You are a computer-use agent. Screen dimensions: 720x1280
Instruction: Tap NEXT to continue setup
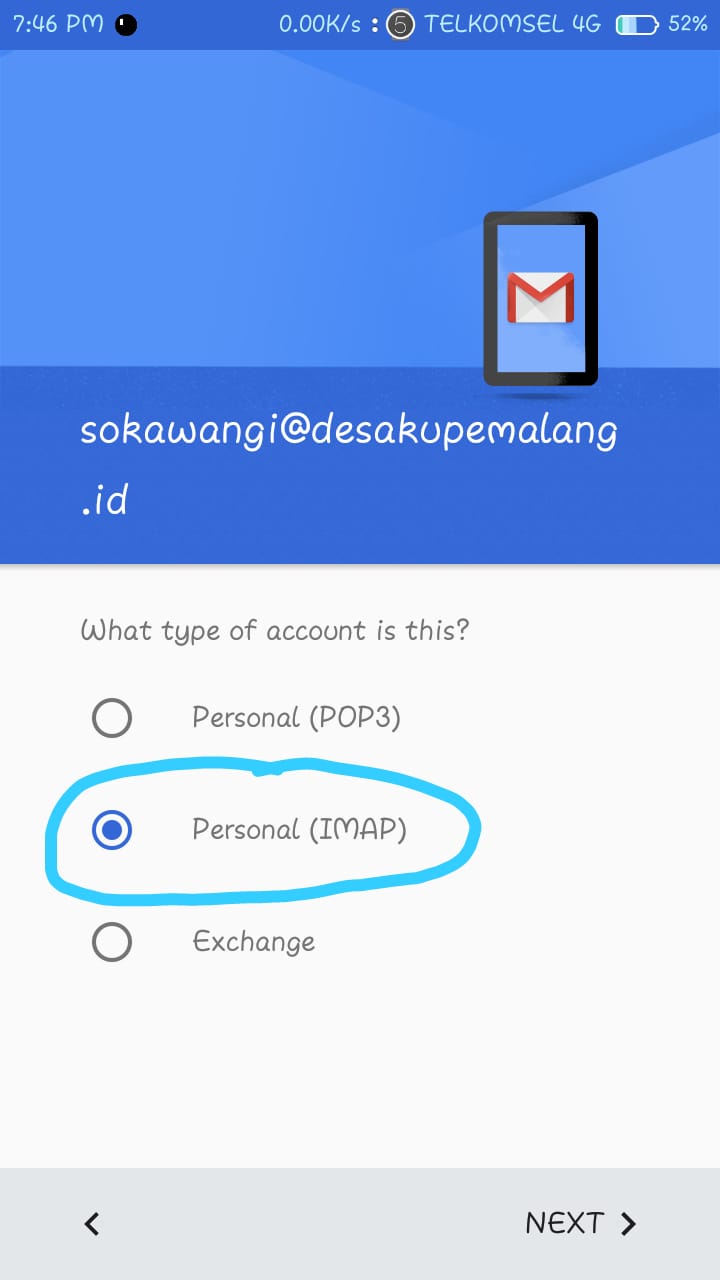580,1223
